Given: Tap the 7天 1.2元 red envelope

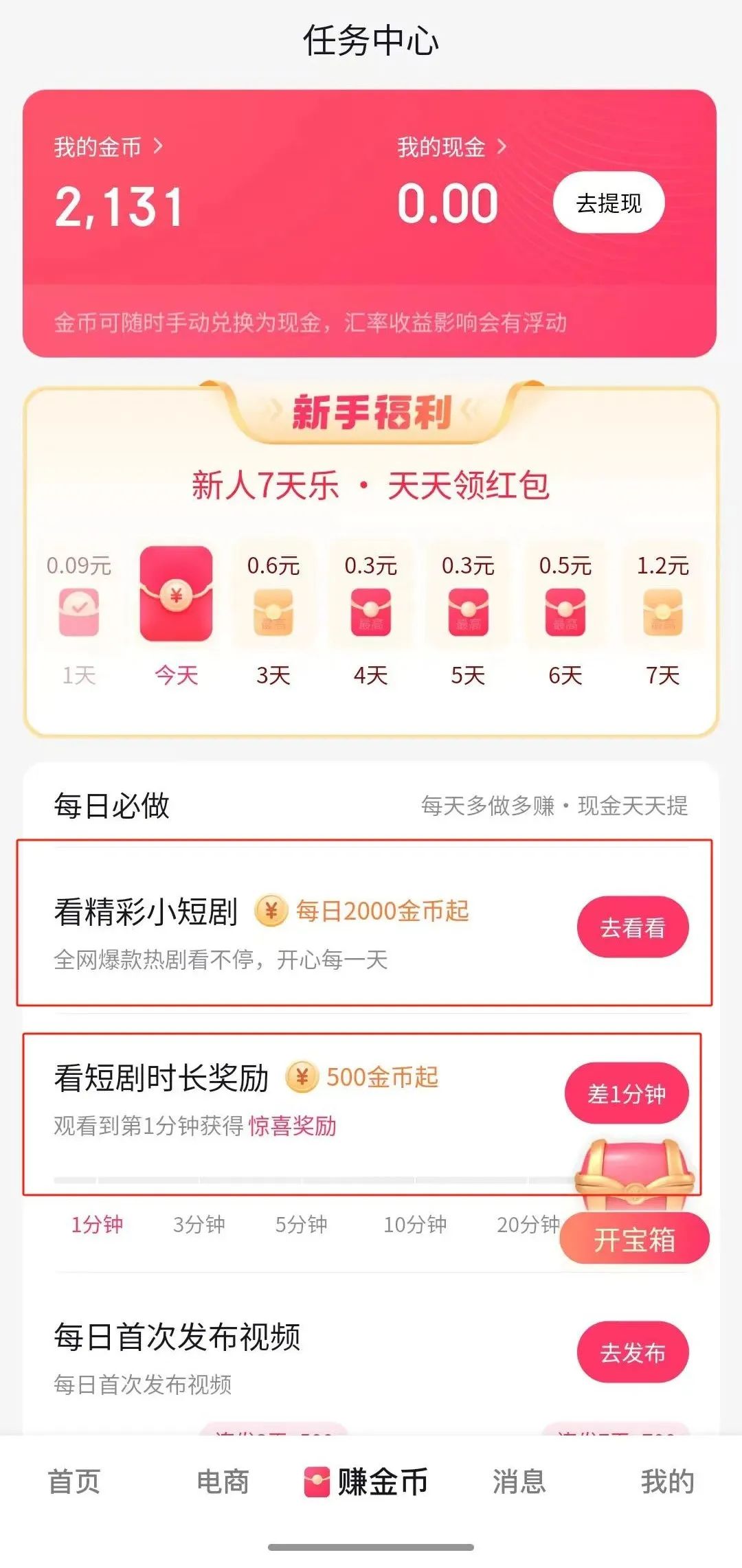Looking at the screenshot, I should pyautogui.click(x=662, y=611).
